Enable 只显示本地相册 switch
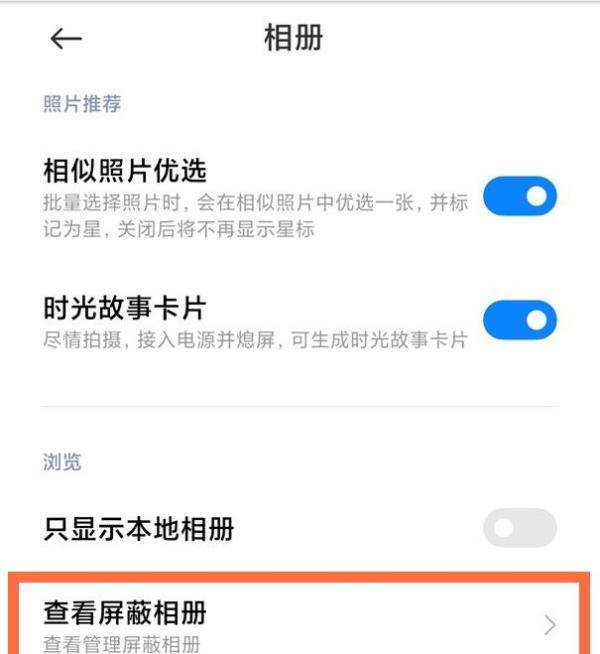 tap(519, 528)
